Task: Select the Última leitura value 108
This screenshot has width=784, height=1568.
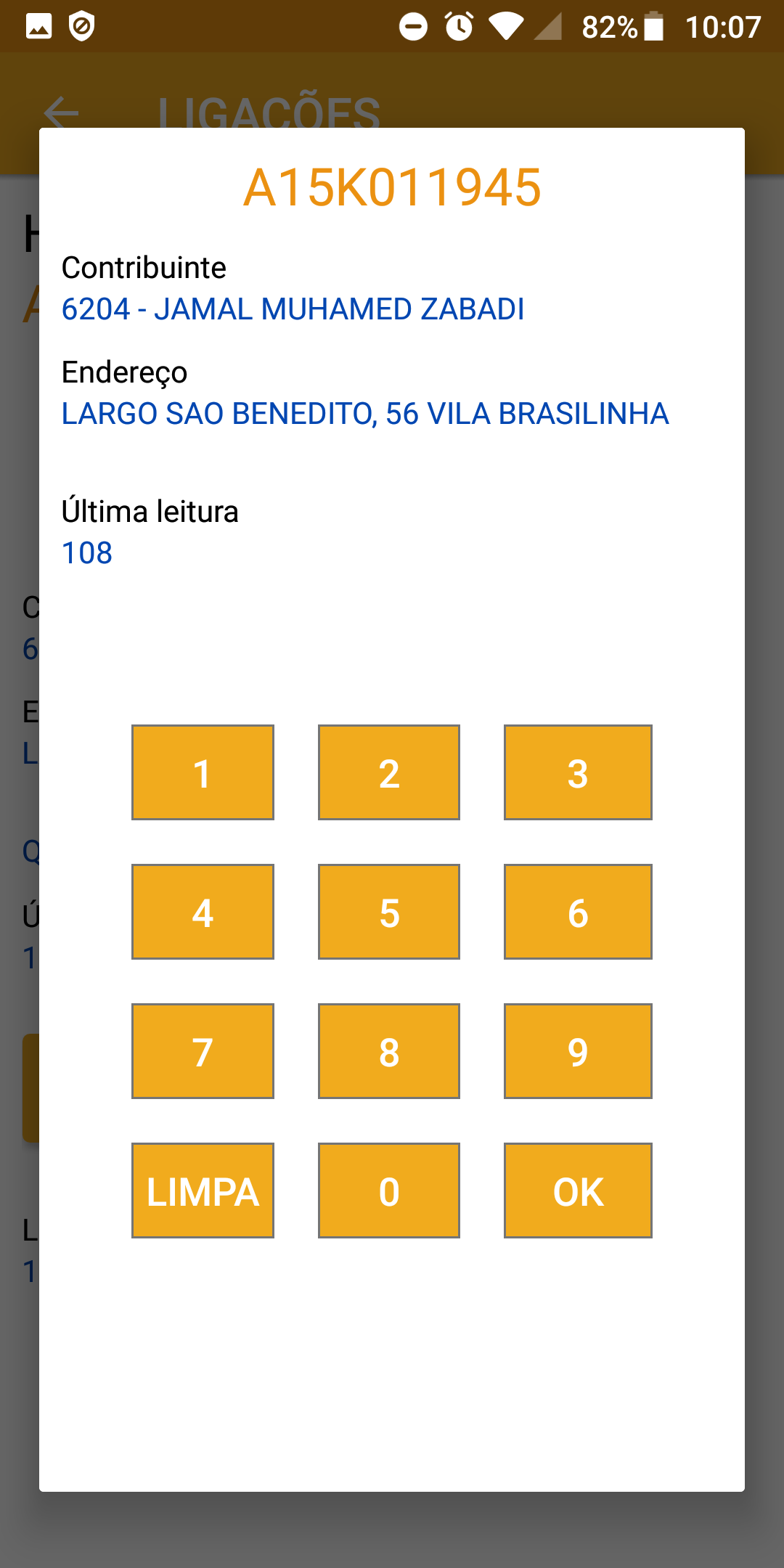Action: pos(86,553)
